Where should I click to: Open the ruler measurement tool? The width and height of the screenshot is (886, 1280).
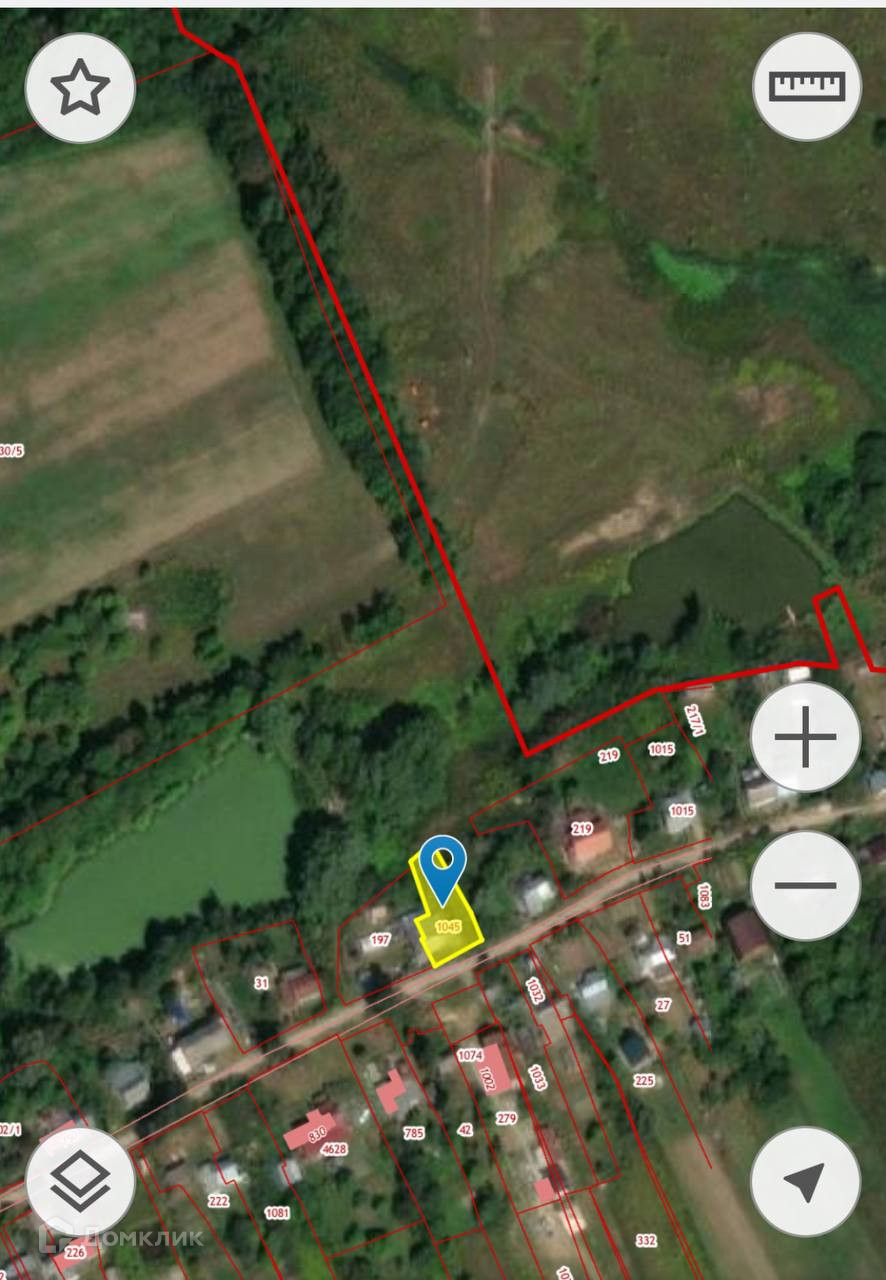tap(806, 87)
